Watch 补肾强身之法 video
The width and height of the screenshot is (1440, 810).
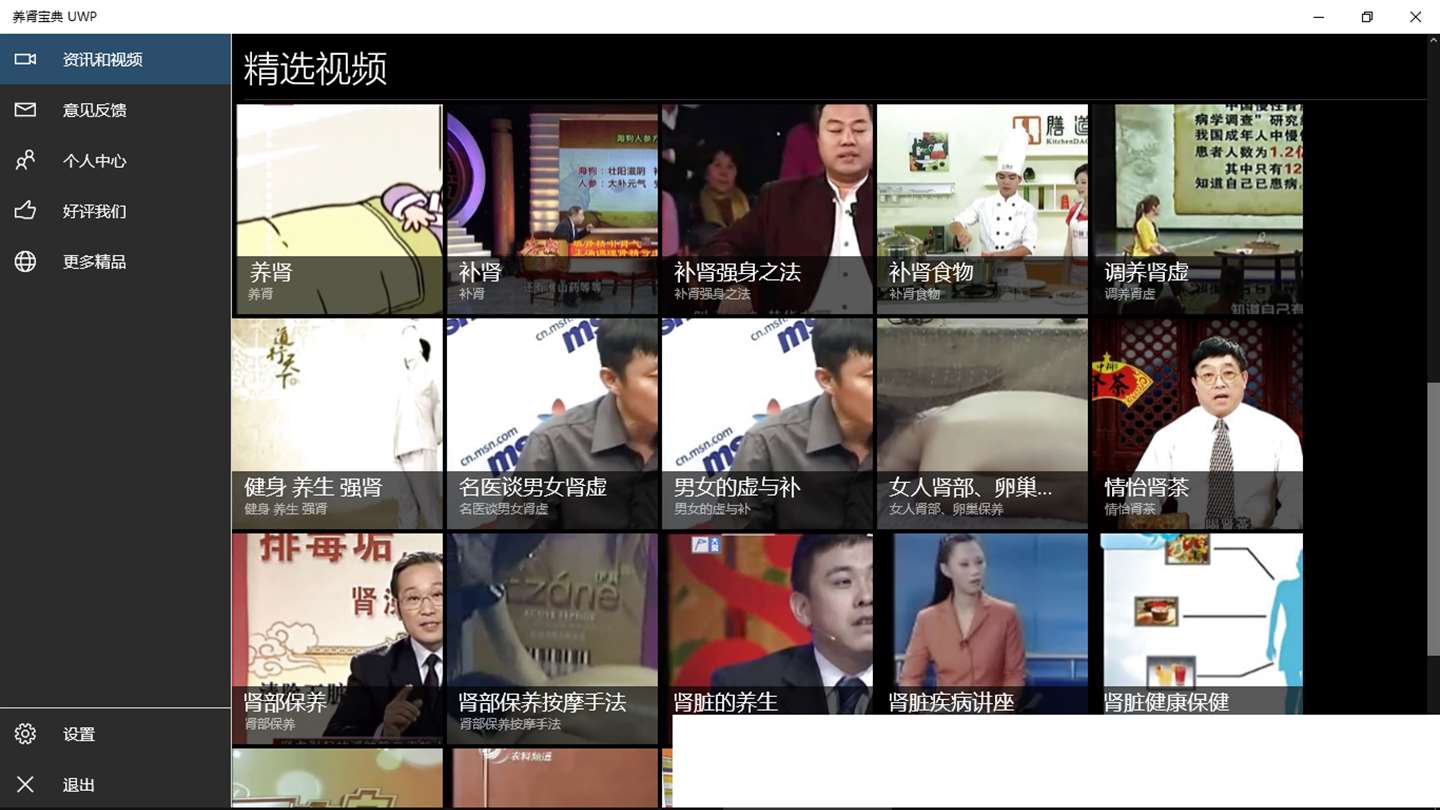click(767, 209)
